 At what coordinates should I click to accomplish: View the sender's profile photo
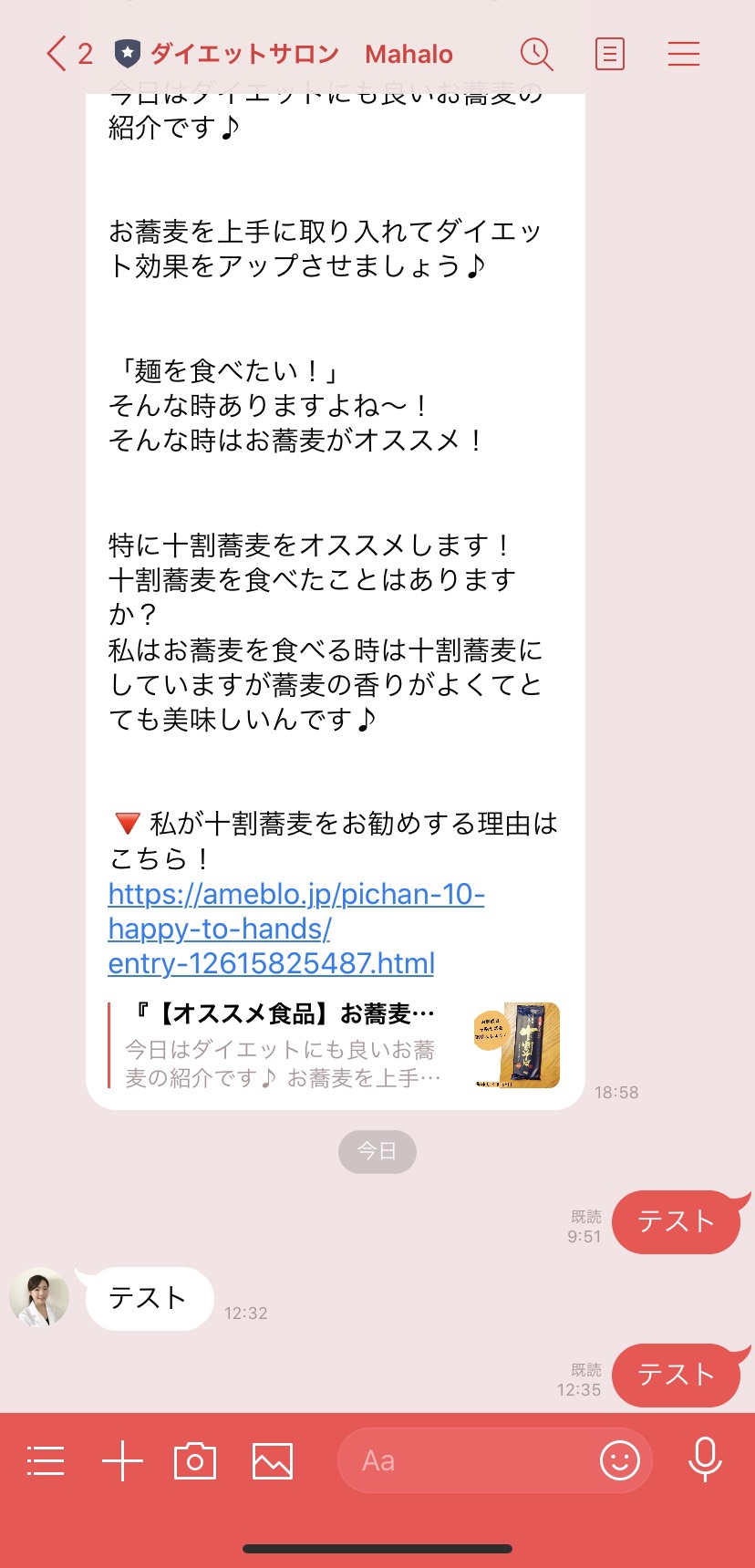tap(39, 1297)
